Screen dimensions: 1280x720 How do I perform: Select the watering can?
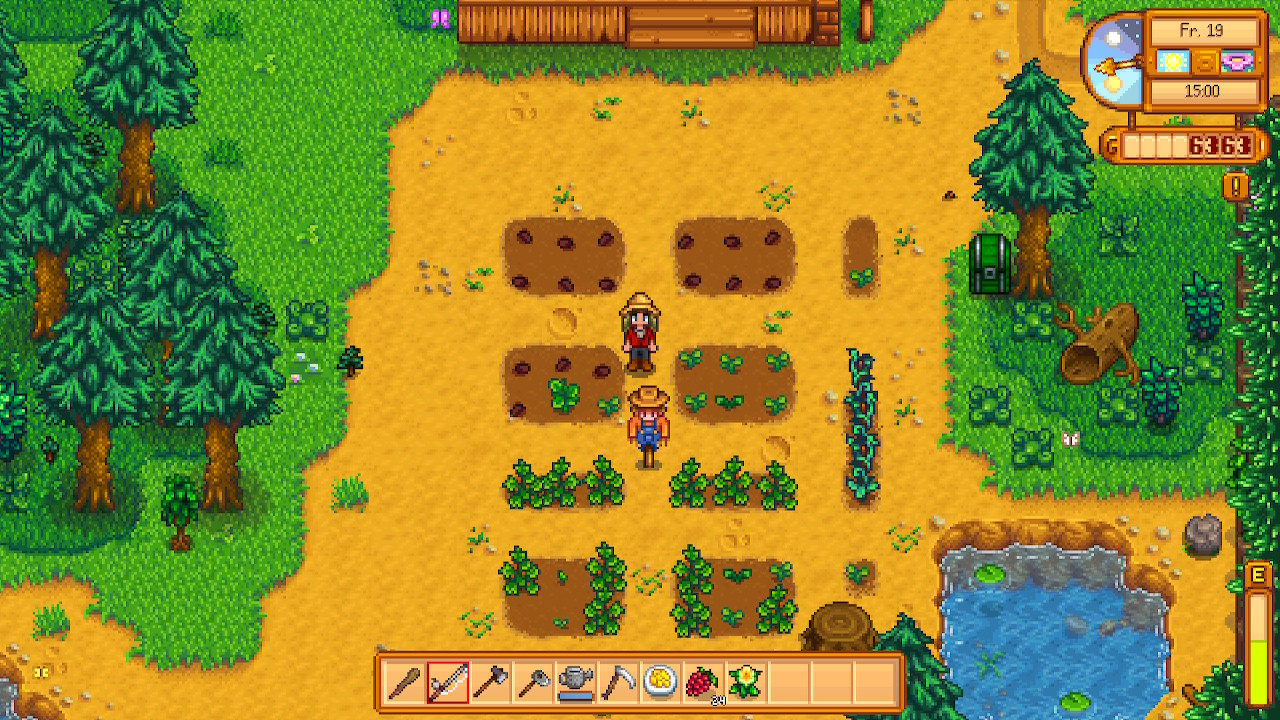[x=575, y=683]
